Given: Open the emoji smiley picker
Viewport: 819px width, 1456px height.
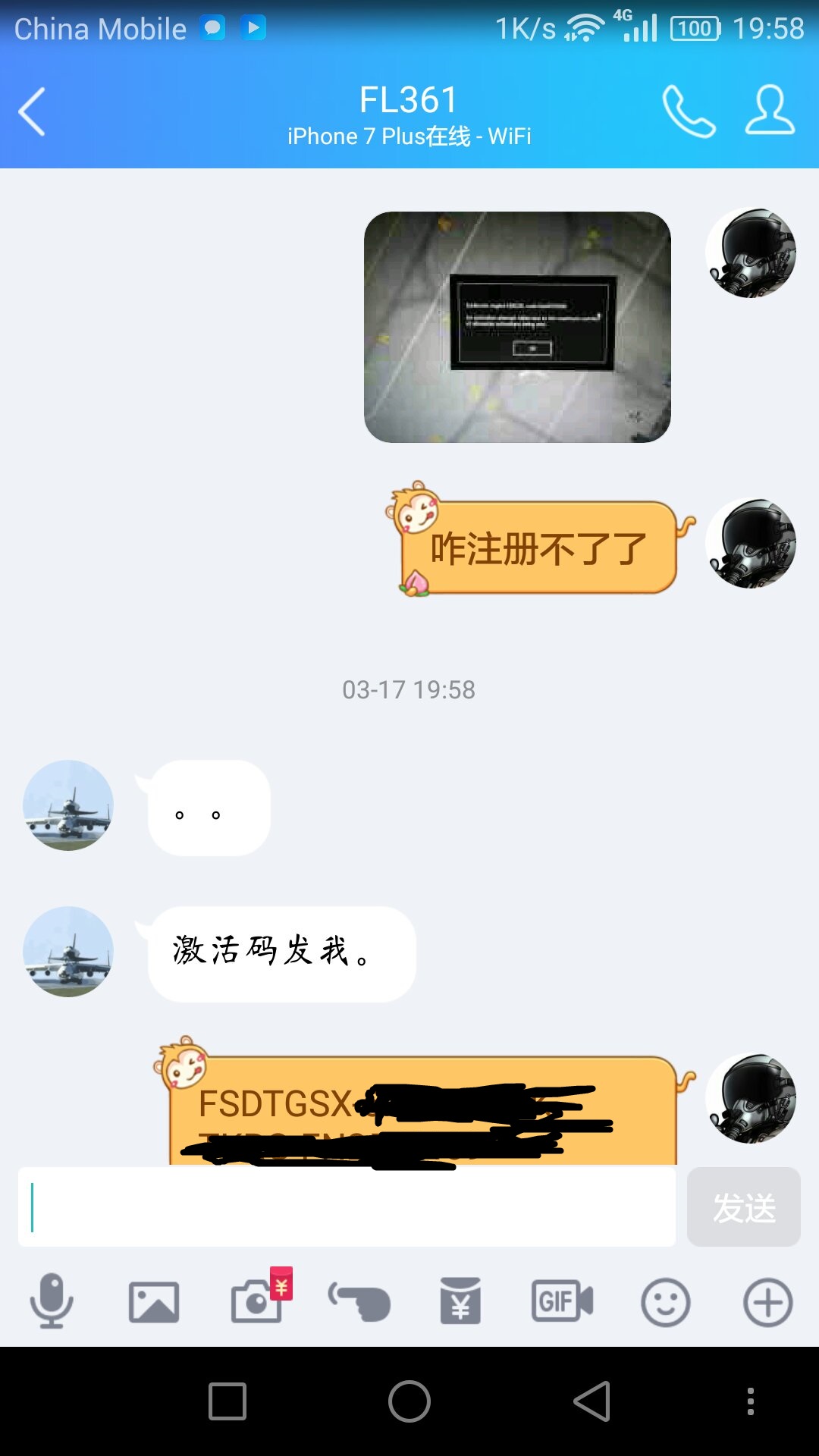Looking at the screenshot, I should point(665,1302).
